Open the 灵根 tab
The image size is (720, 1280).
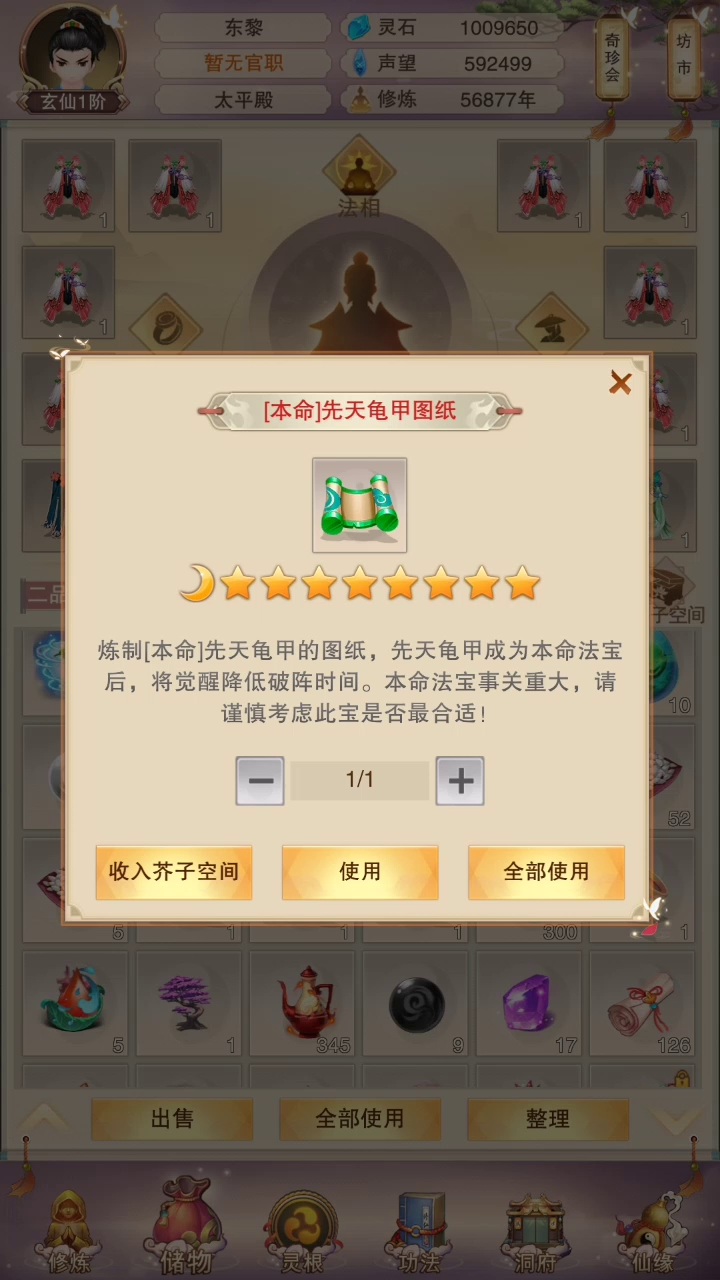[x=302, y=1230]
